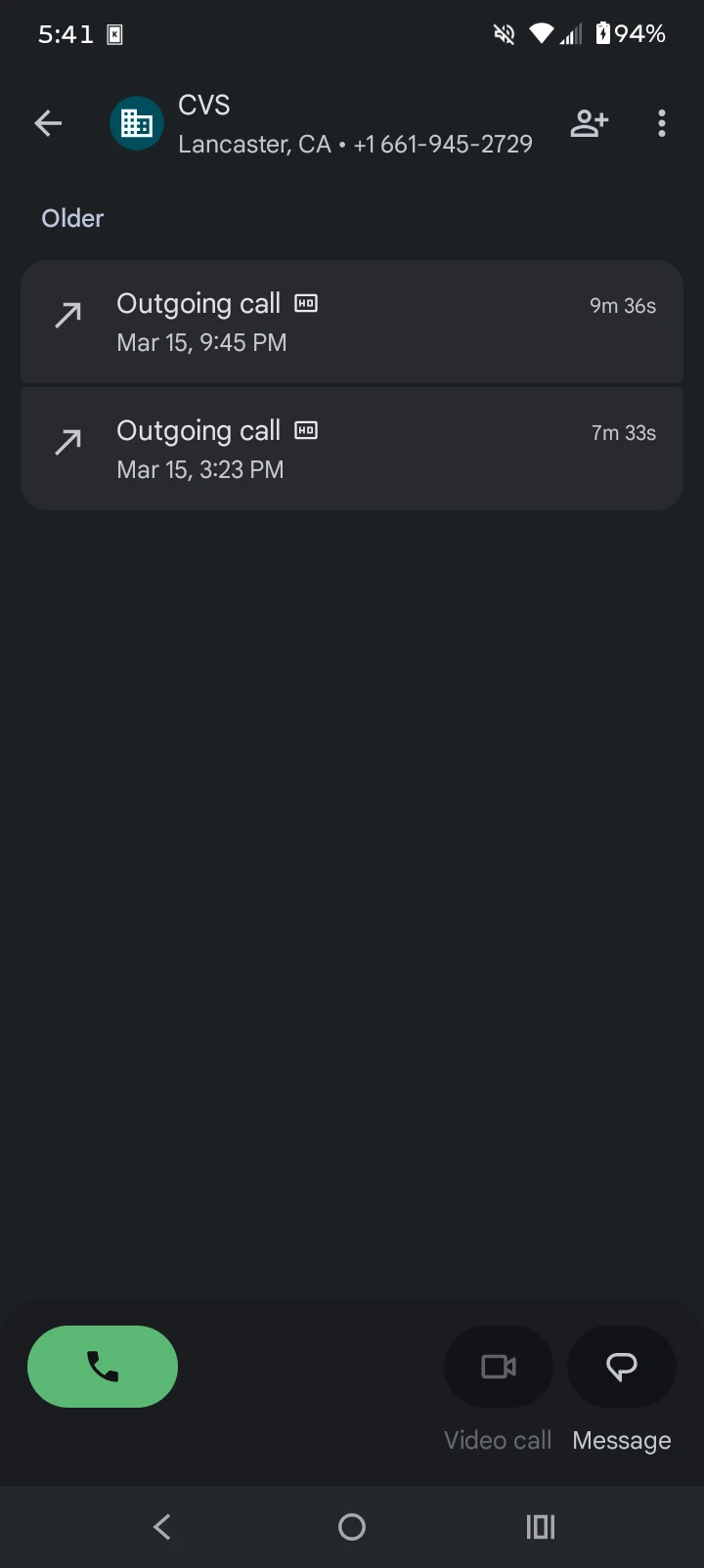Send a message to CVS
704x1568 pixels.
click(x=622, y=1366)
